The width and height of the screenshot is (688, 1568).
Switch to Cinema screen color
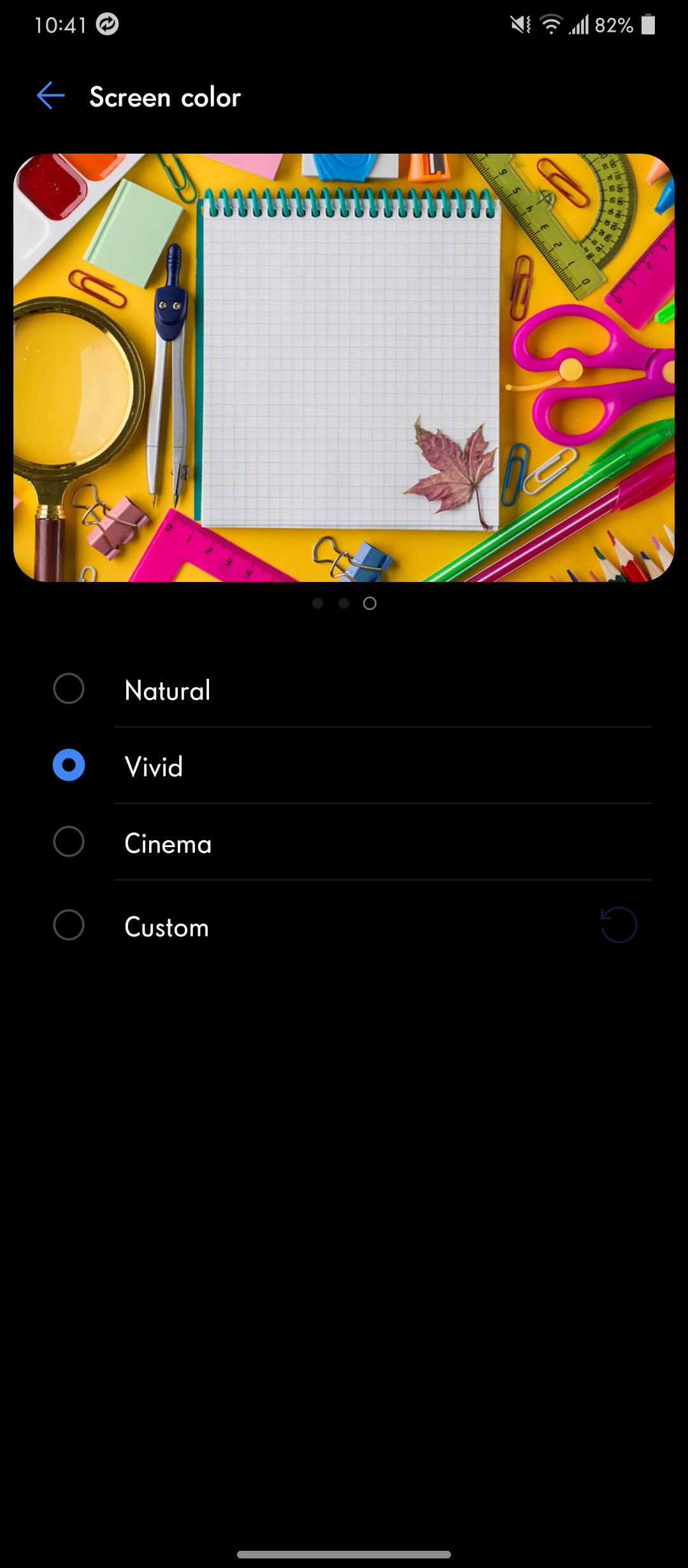coord(344,842)
